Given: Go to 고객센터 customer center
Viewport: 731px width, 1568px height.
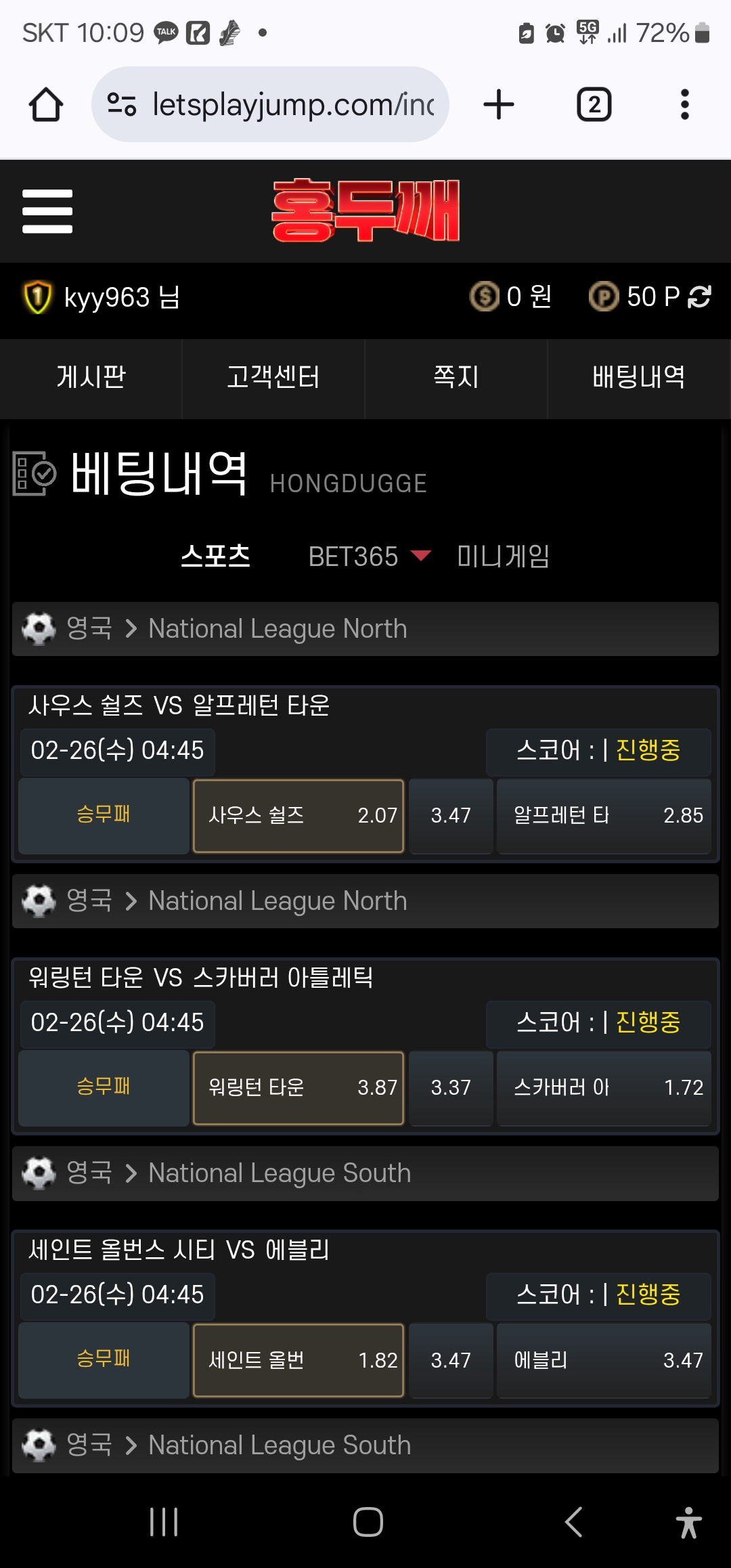Looking at the screenshot, I should [273, 378].
